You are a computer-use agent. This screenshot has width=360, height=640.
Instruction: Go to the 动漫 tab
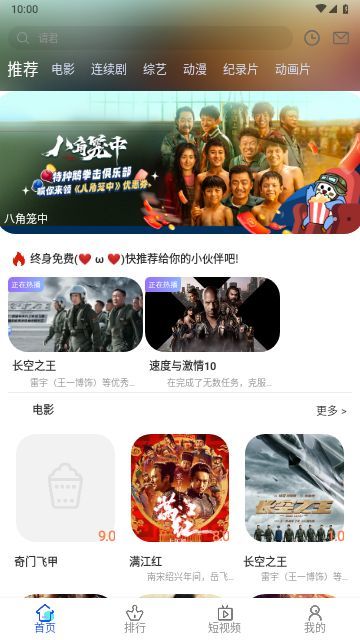[195, 69]
